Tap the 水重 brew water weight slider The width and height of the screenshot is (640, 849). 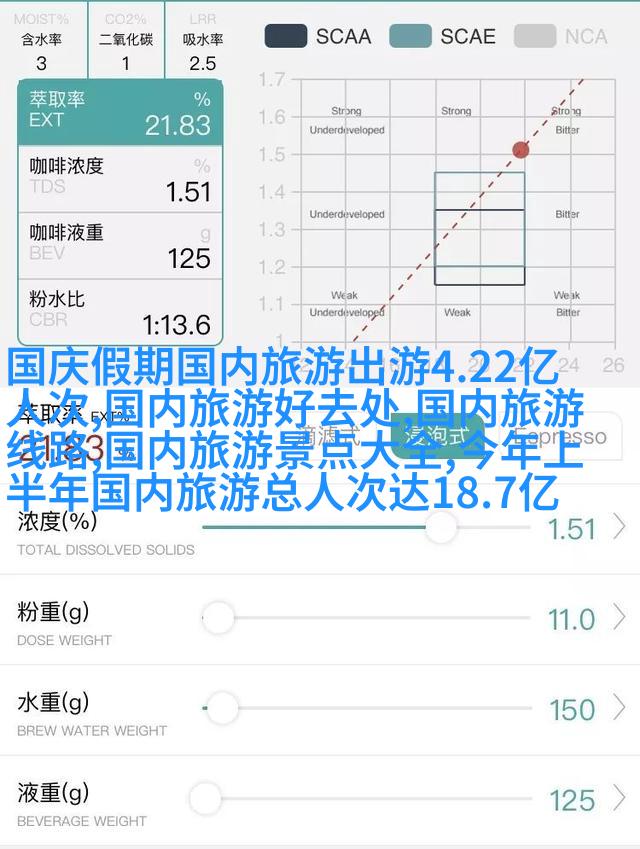click(x=222, y=709)
